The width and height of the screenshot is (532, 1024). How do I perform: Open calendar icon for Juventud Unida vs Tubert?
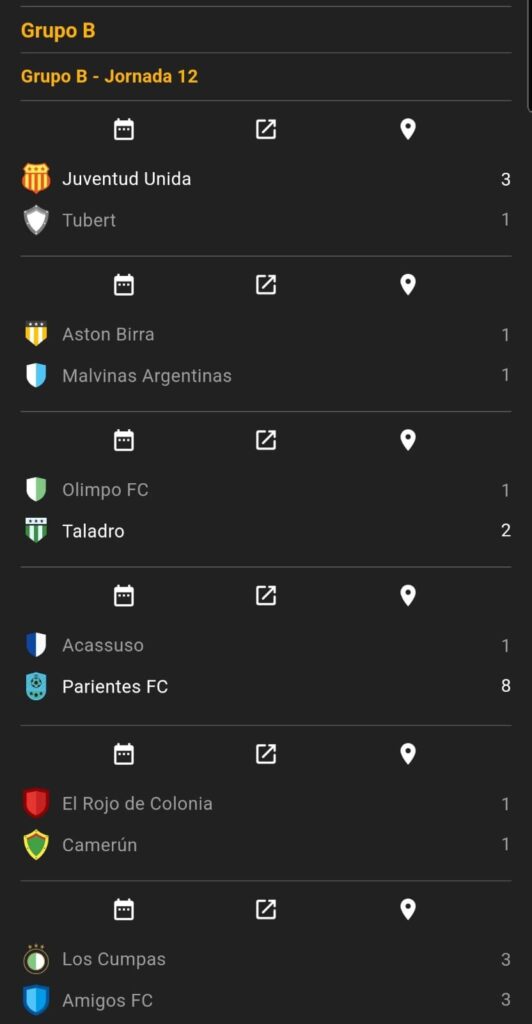point(124,129)
